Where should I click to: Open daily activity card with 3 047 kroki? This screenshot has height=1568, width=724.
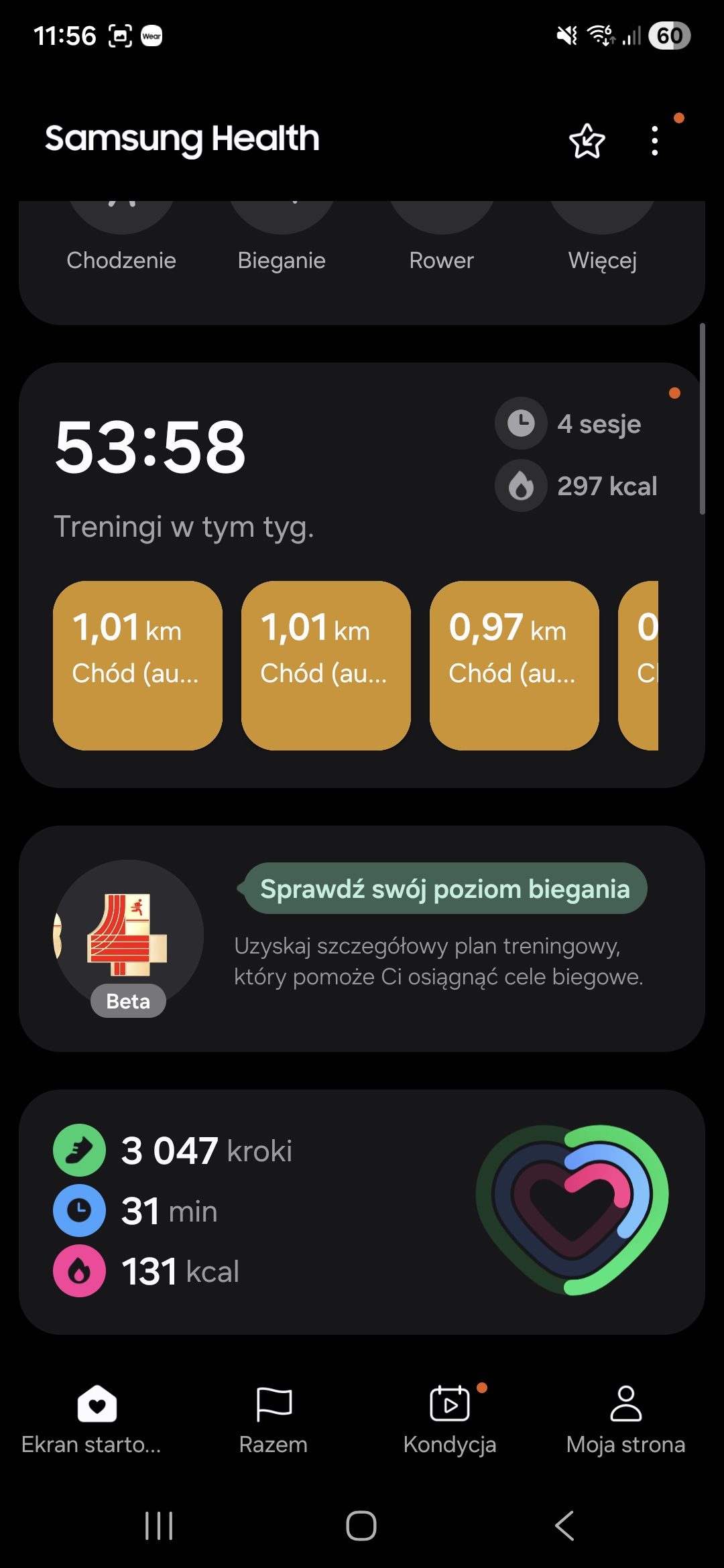coord(362,1212)
